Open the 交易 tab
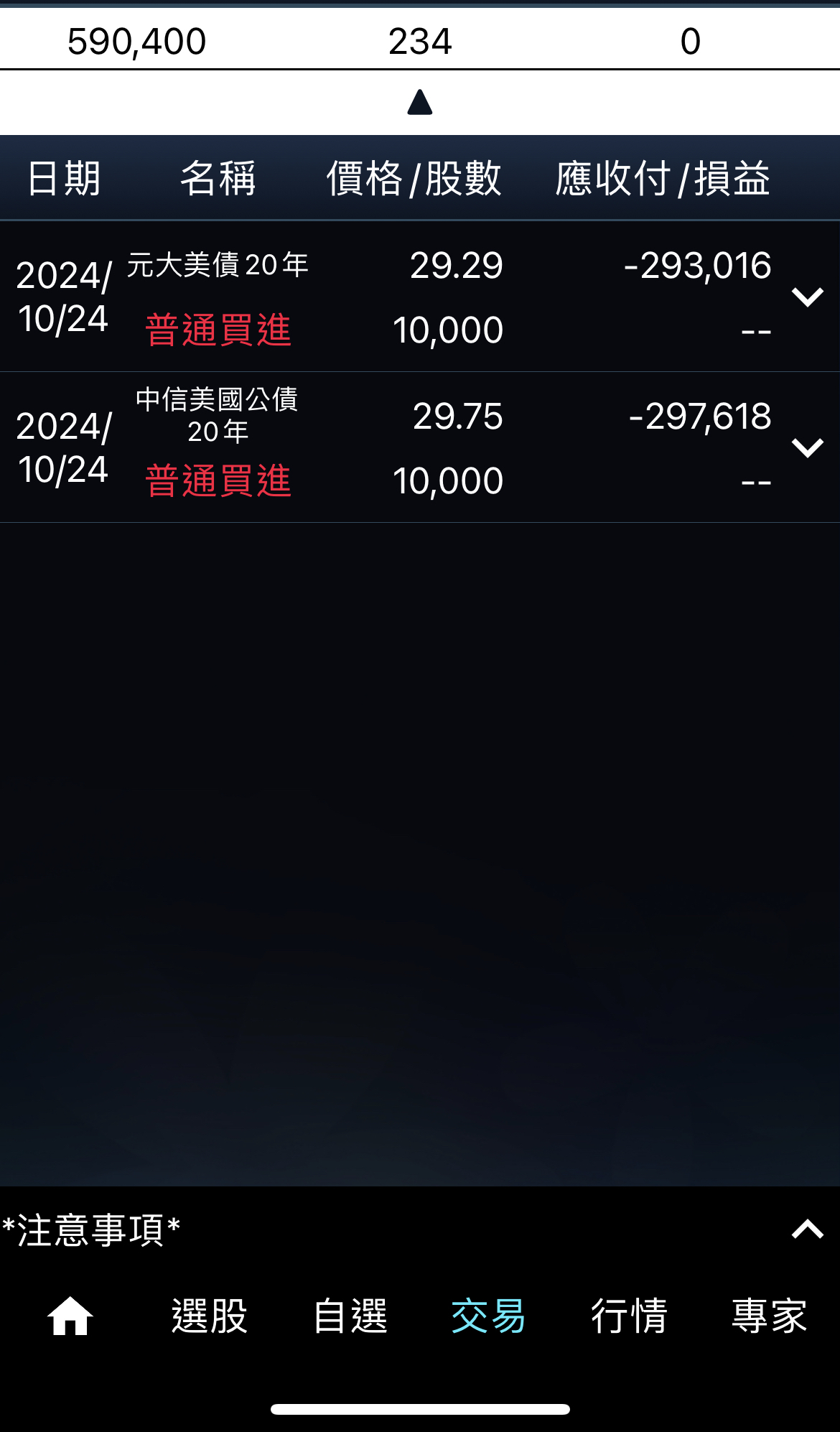The image size is (840, 1432). [x=489, y=1316]
